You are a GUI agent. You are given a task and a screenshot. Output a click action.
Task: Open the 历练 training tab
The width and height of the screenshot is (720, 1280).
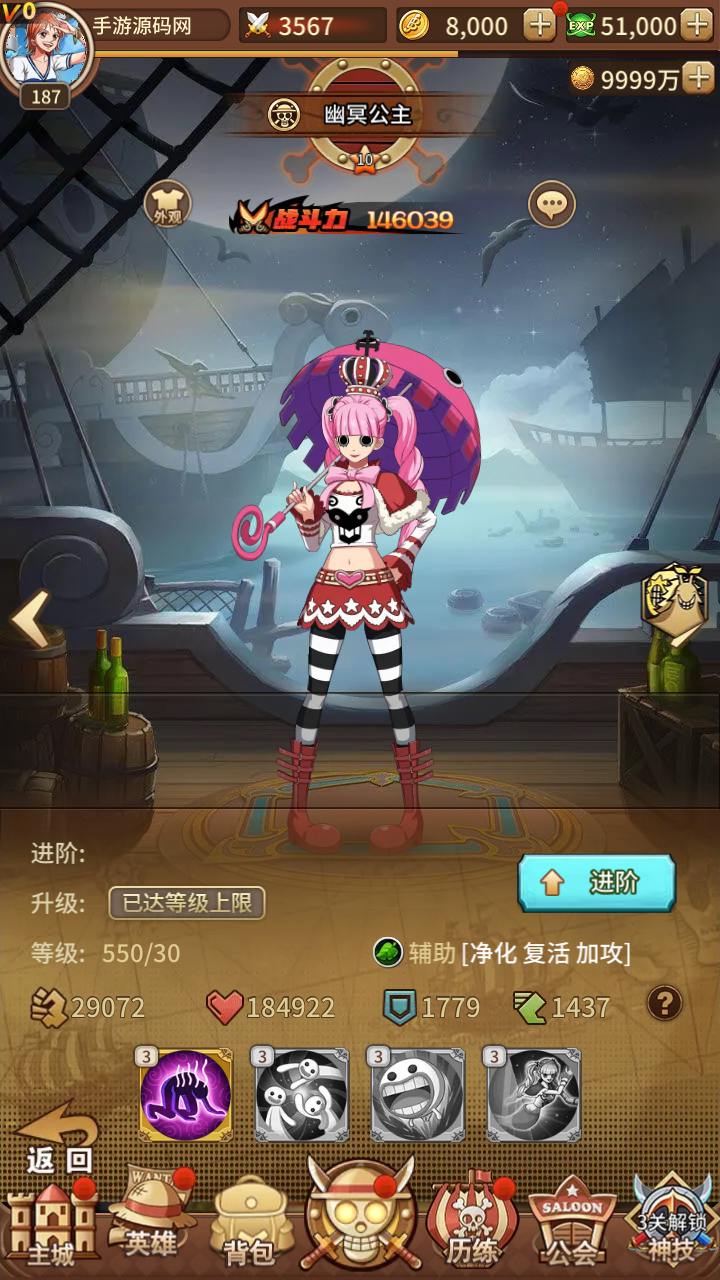472,1225
